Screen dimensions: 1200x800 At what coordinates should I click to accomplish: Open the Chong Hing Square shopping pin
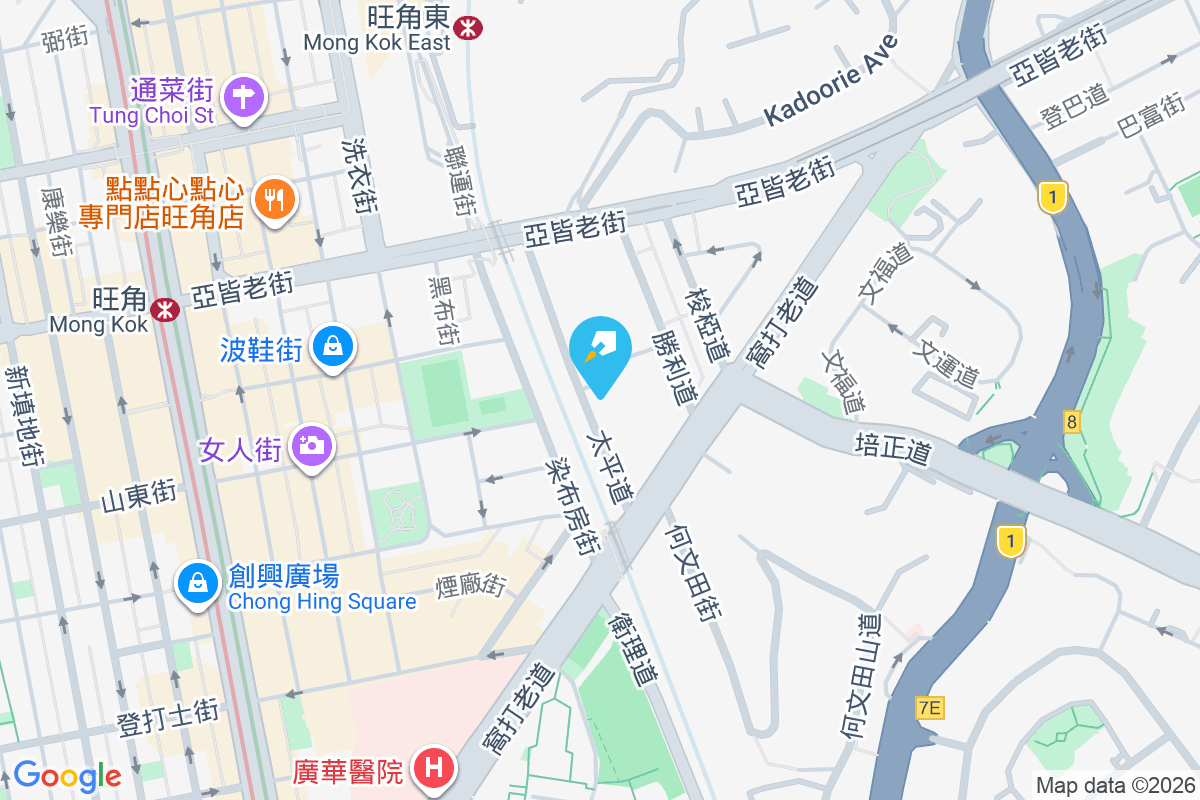point(198,583)
